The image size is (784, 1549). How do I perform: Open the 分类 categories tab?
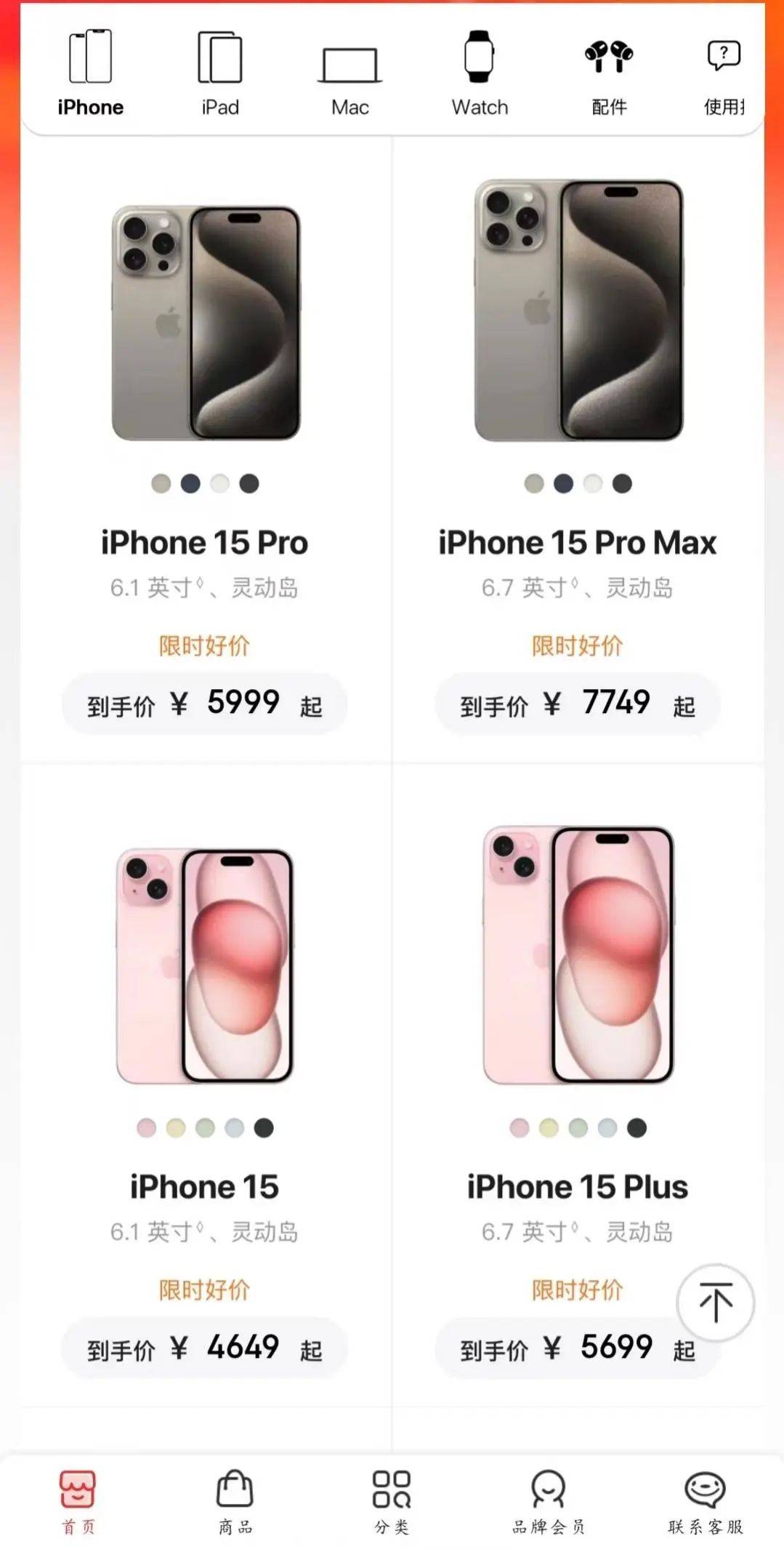(392, 1502)
